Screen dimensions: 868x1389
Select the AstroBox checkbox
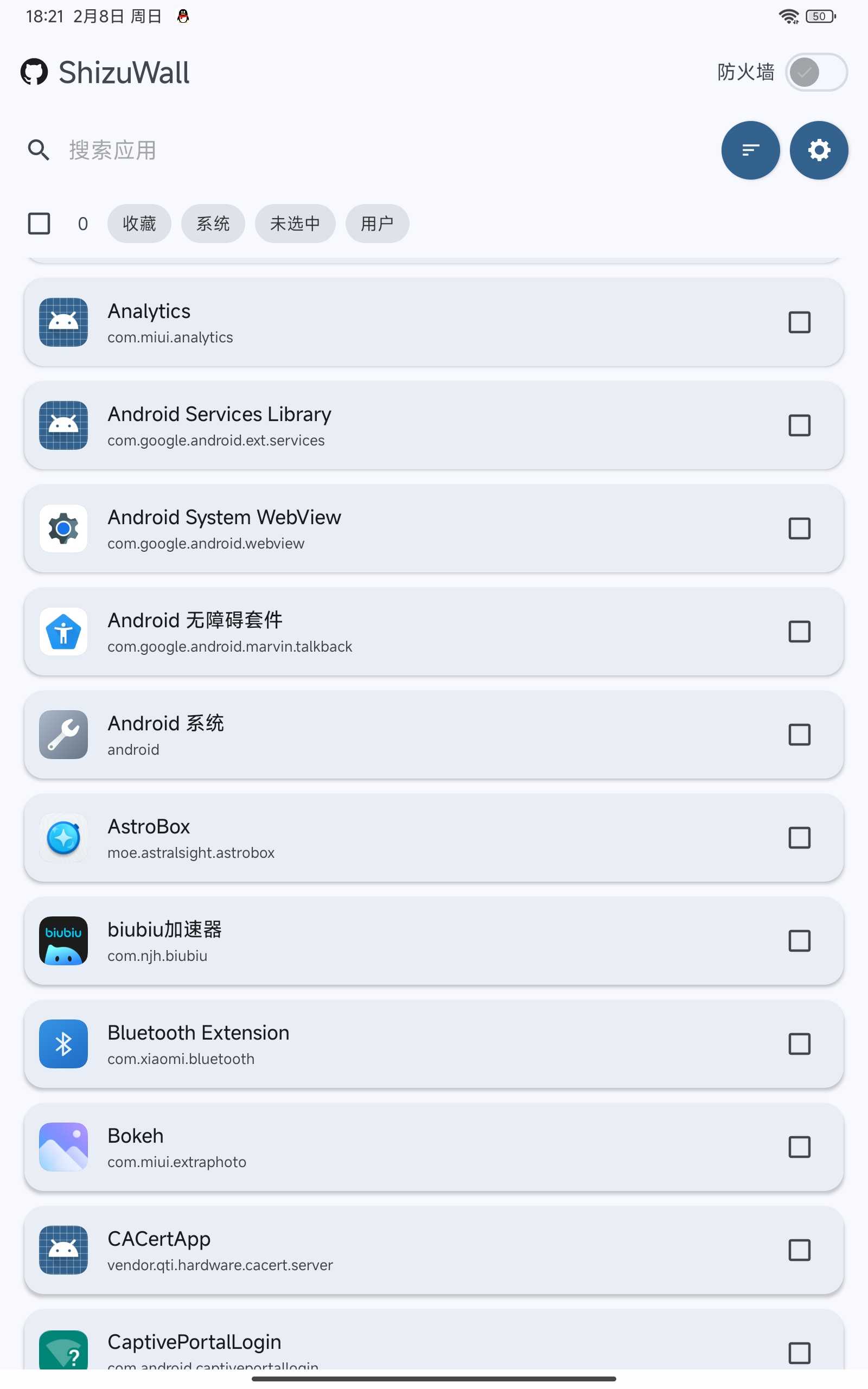[799, 838]
